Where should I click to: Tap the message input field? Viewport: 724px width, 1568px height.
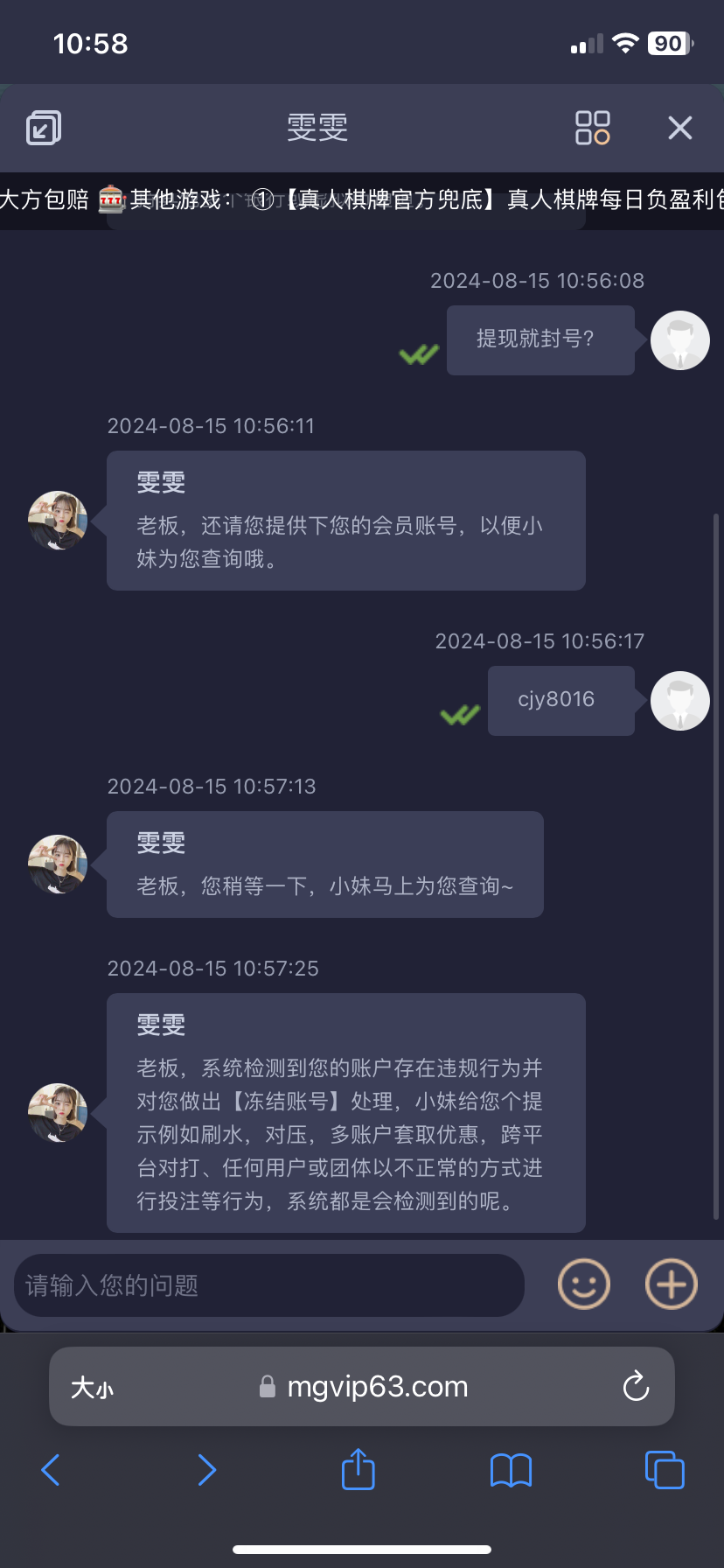(x=269, y=1285)
